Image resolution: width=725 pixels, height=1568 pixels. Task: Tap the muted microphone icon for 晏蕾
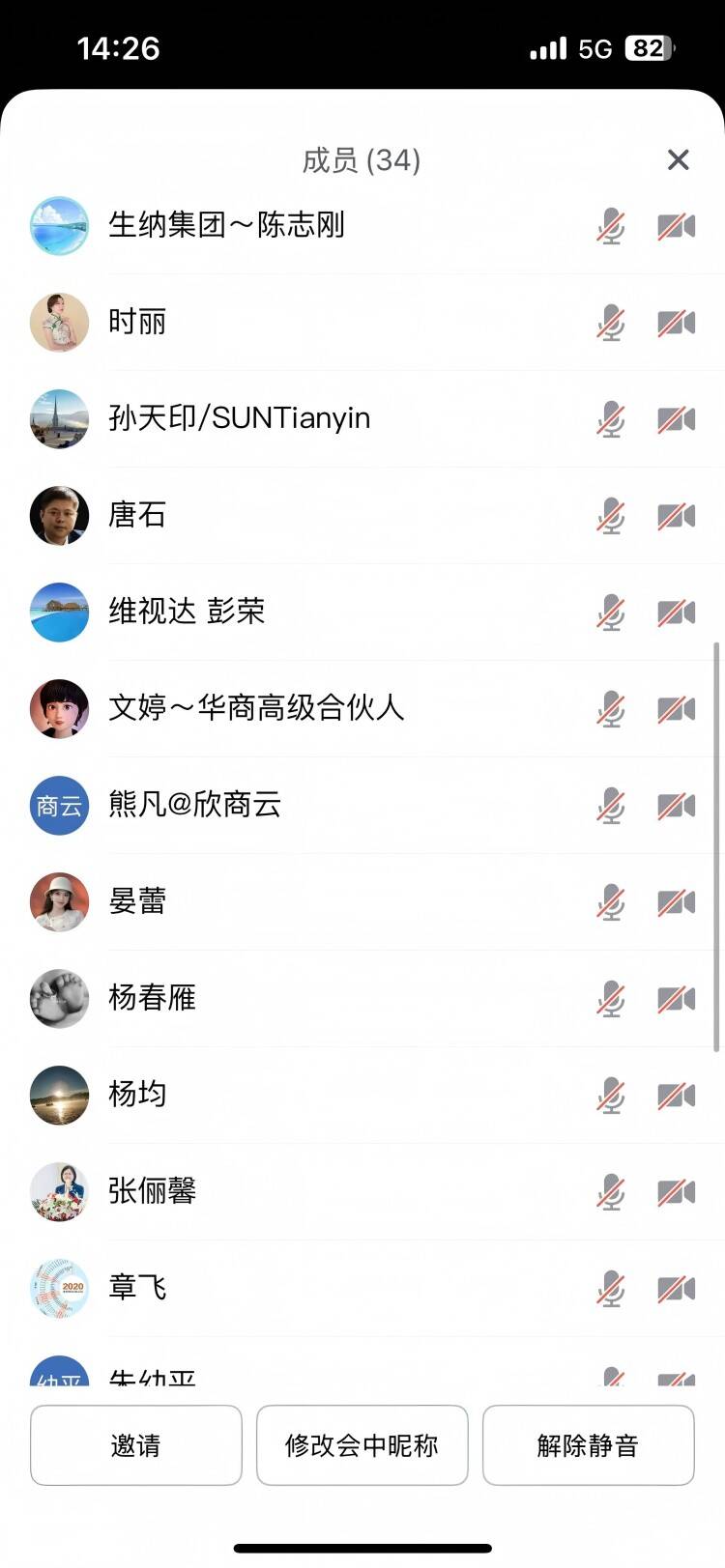pos(610,902)
